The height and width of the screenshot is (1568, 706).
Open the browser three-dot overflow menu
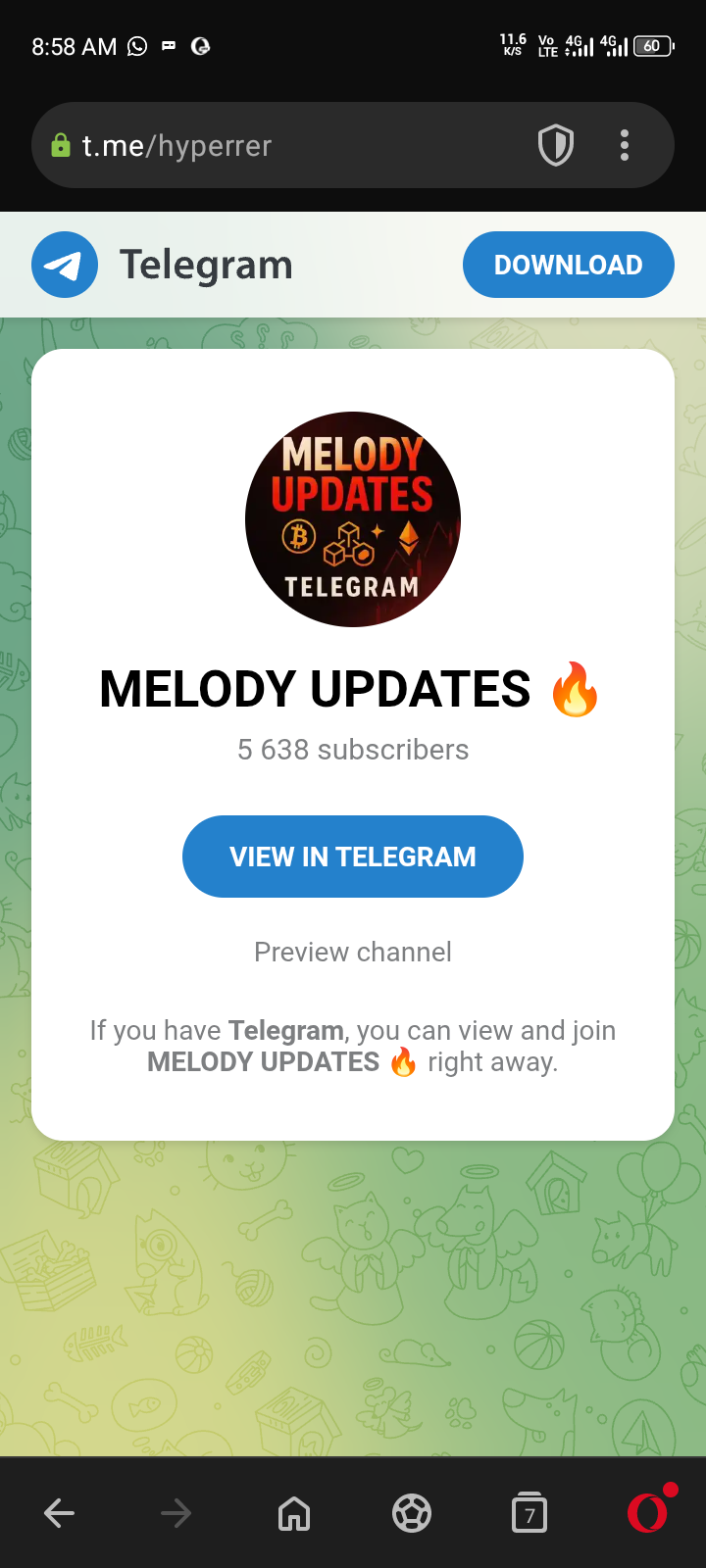(x=625, y=146)
